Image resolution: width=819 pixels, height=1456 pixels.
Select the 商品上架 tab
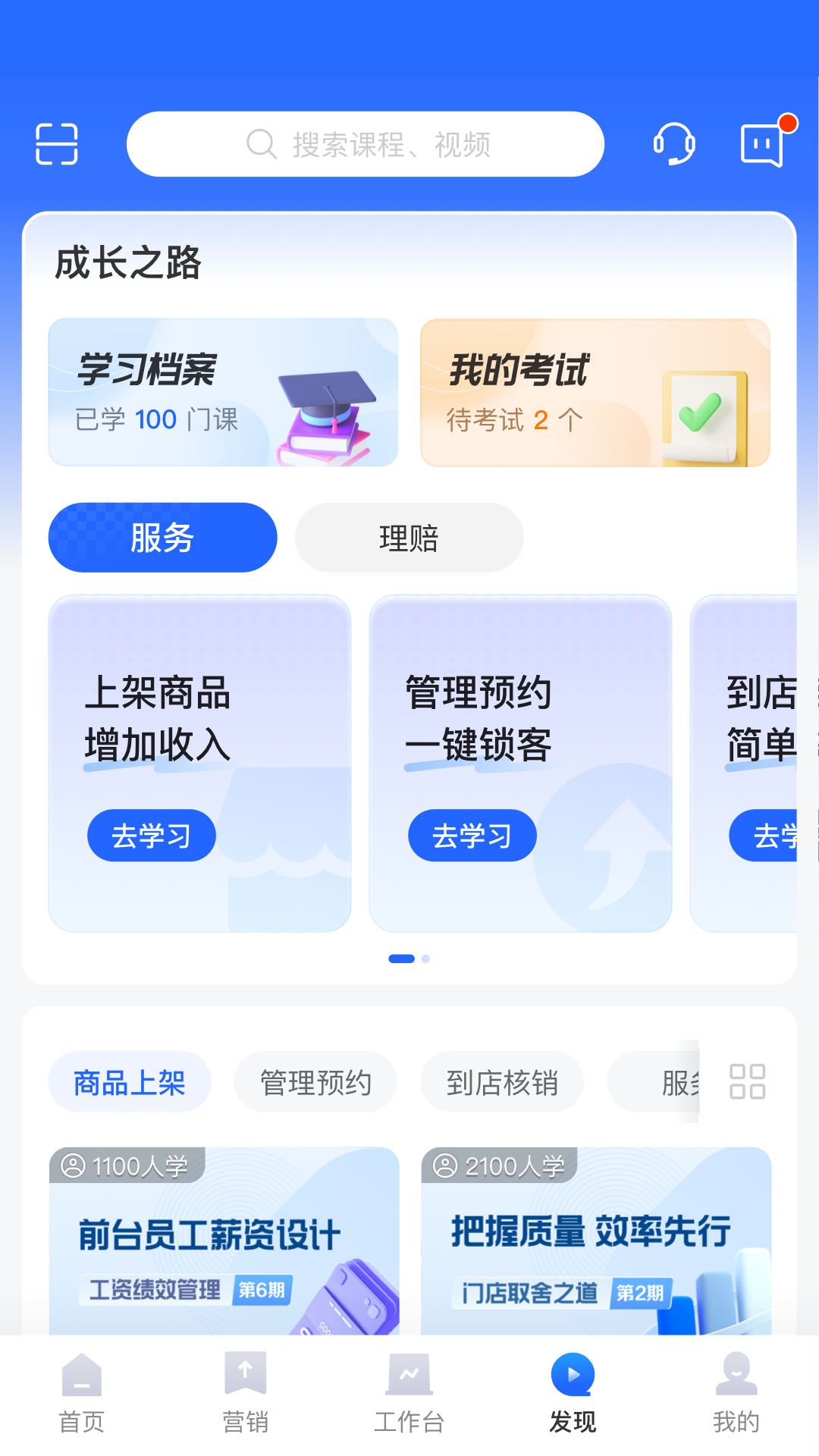click(x=129, y=1082)
